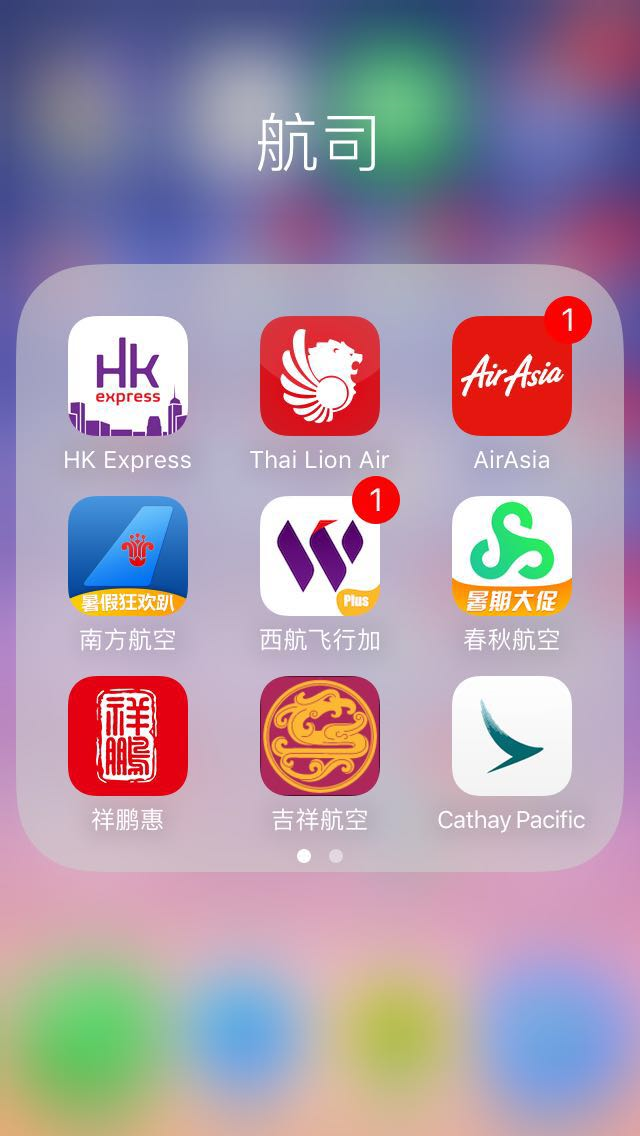Open the 祥鹏惠 app
The image size is (640, 1136).
128,736
